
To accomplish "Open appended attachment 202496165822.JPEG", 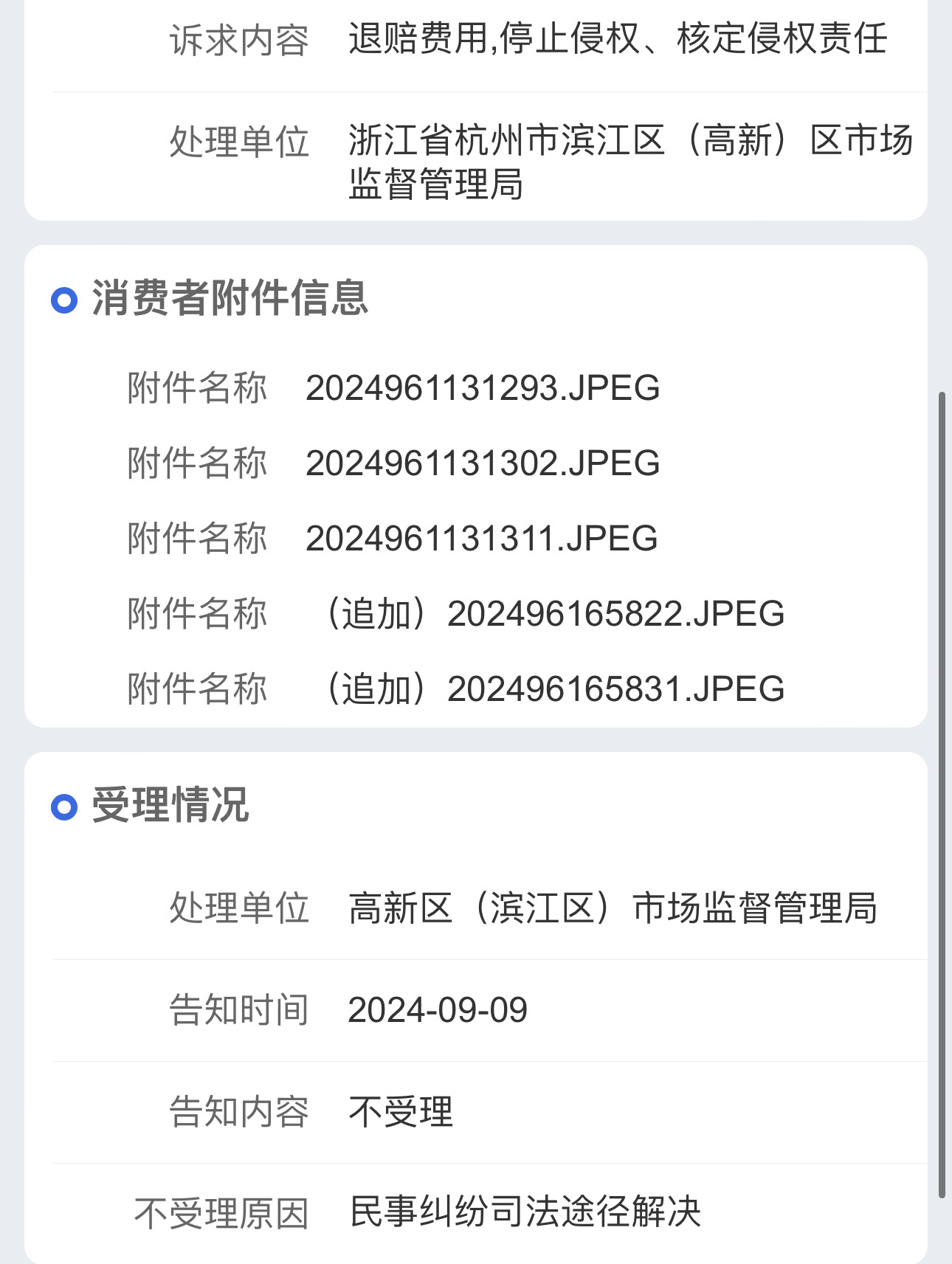I will (553, 614).
